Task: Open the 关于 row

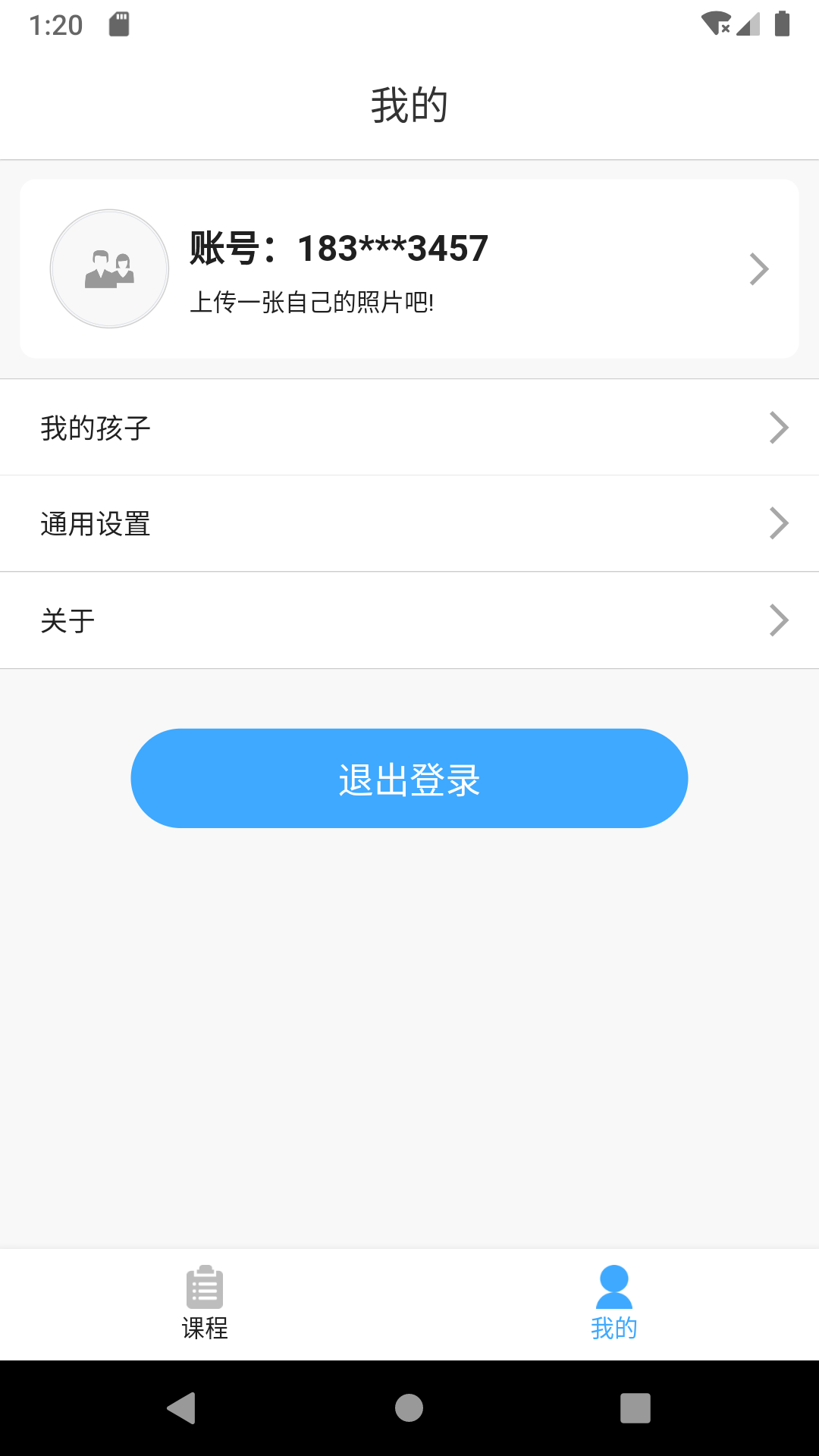Action: (x=409, y=620)
